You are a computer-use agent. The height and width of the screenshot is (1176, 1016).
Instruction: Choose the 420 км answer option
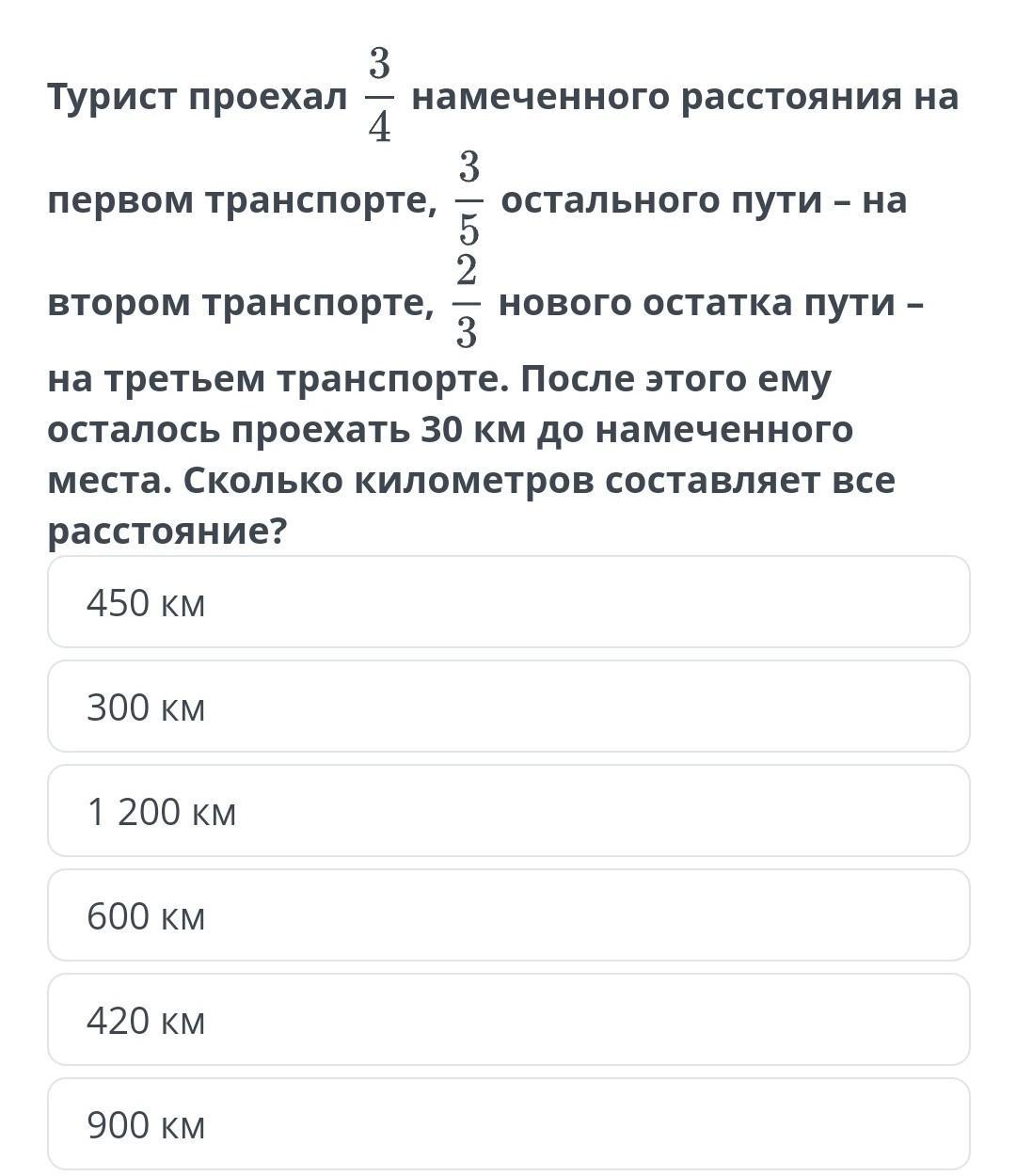coord(508,1020)
